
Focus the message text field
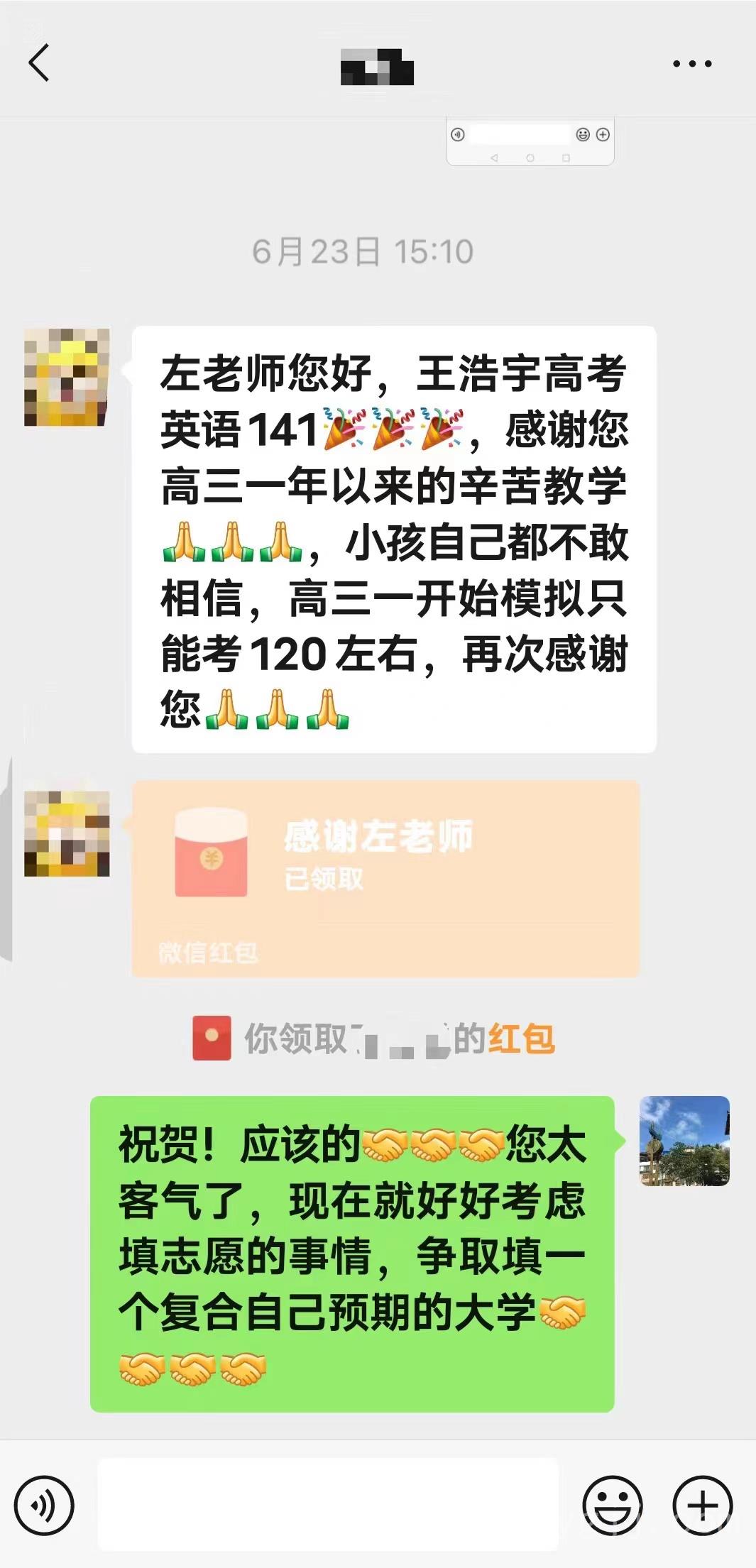click(328, 1505)
